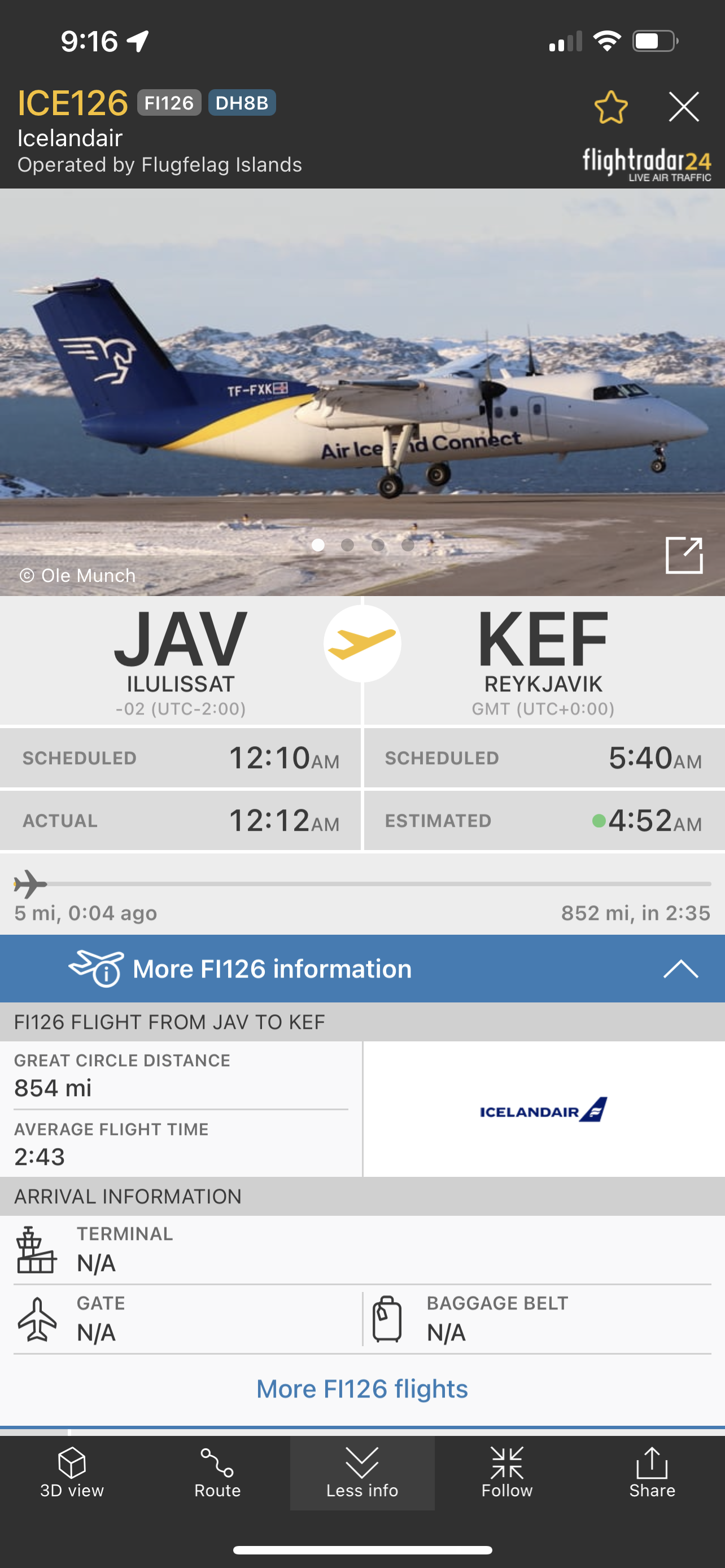Screen dimensions: 725x1568
Task: Collapse the More FI126 information section
Action: point(680,969)
